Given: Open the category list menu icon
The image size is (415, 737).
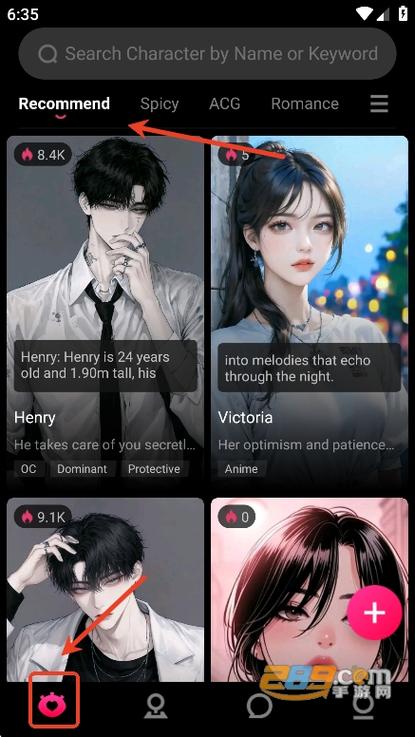Looking at the screenshot, I should [x=379, y=103].
